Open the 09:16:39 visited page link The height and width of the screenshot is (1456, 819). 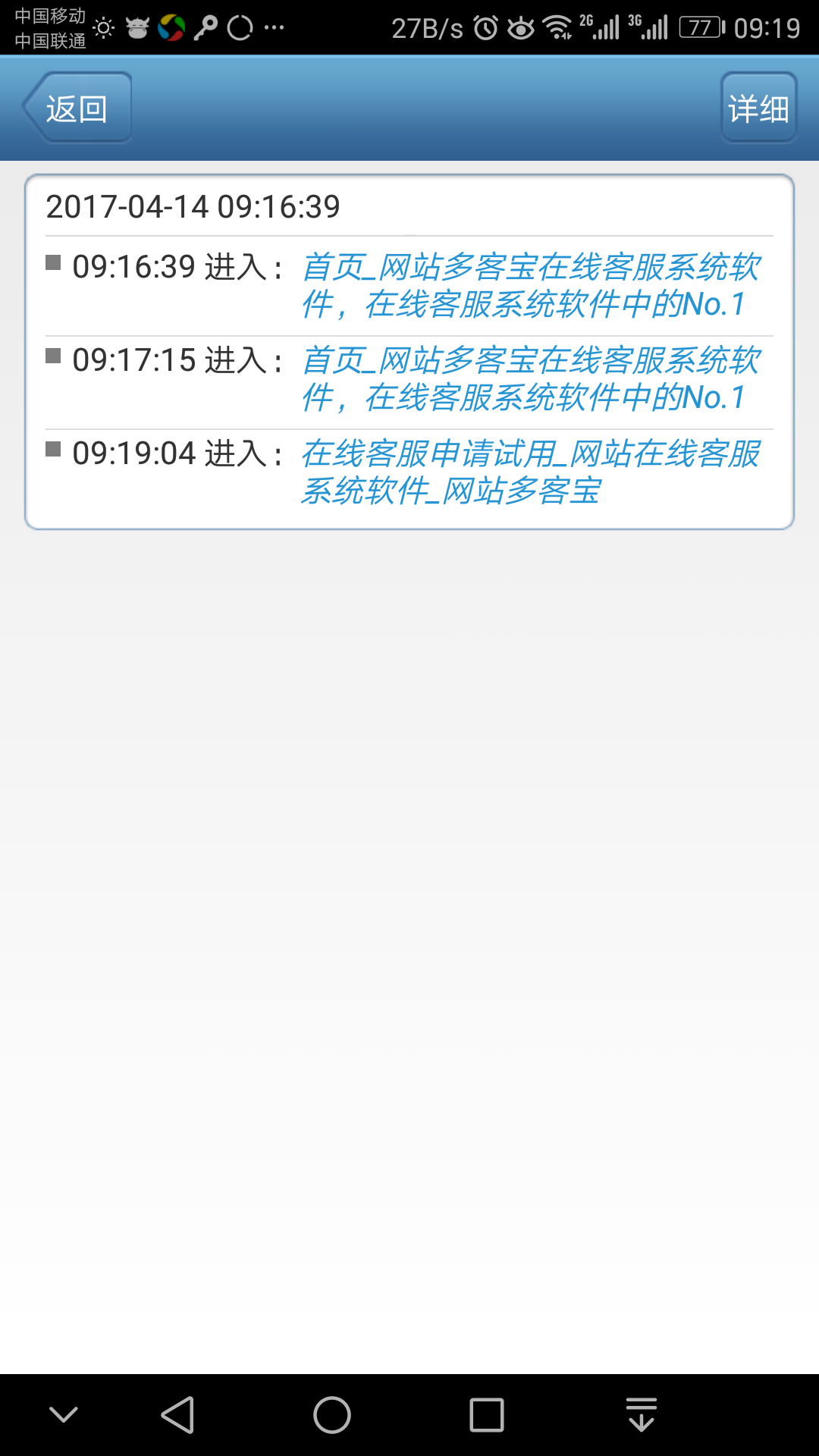coord(531,286)
